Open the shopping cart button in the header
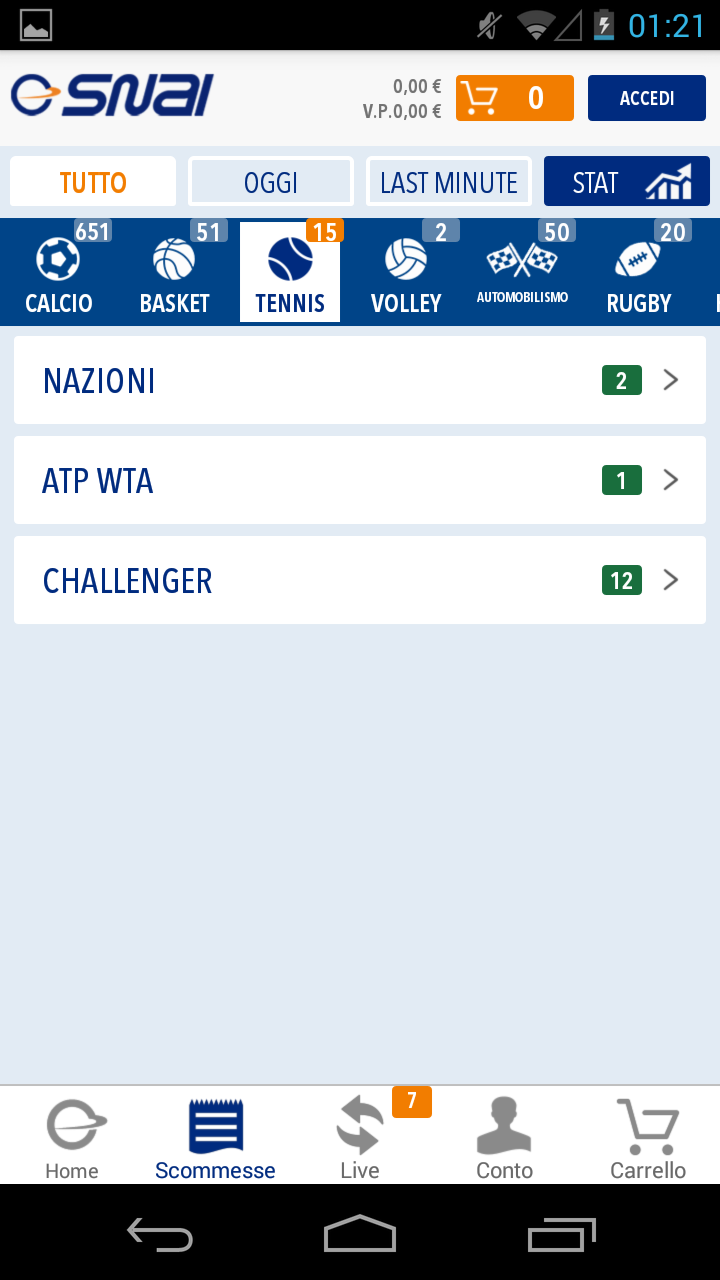720x1280 pixels. (514, 98)
